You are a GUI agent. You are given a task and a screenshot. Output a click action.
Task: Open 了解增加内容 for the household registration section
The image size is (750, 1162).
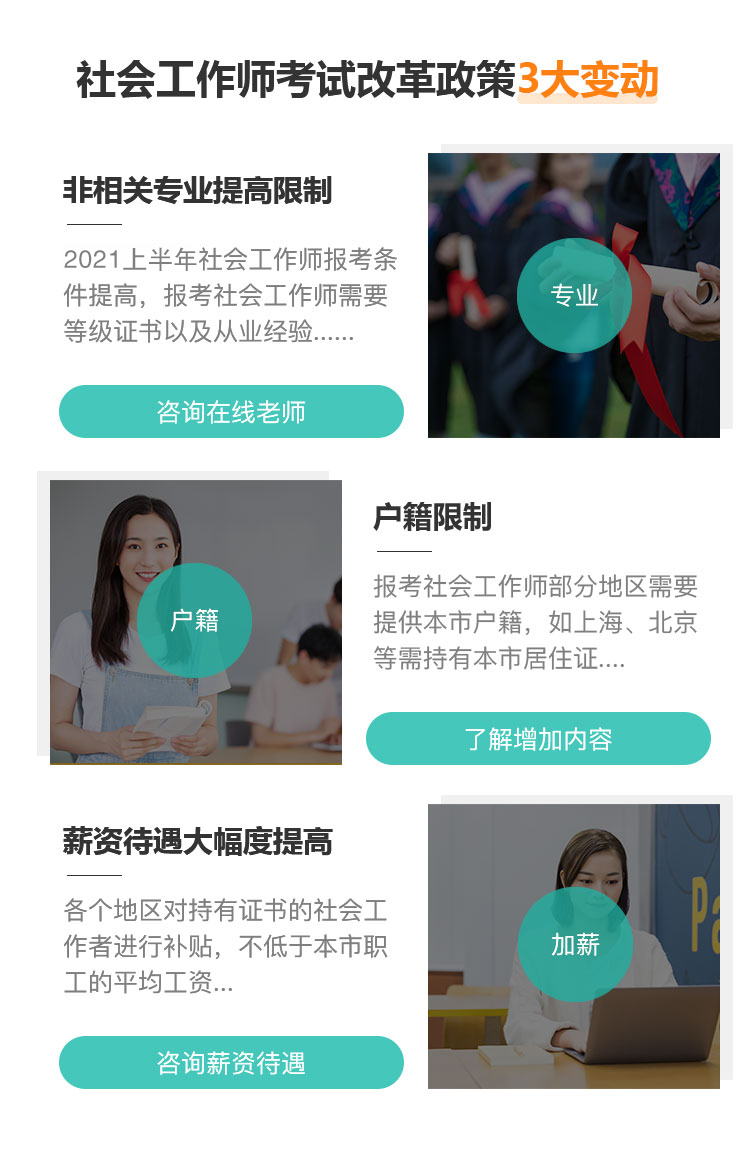538,739
